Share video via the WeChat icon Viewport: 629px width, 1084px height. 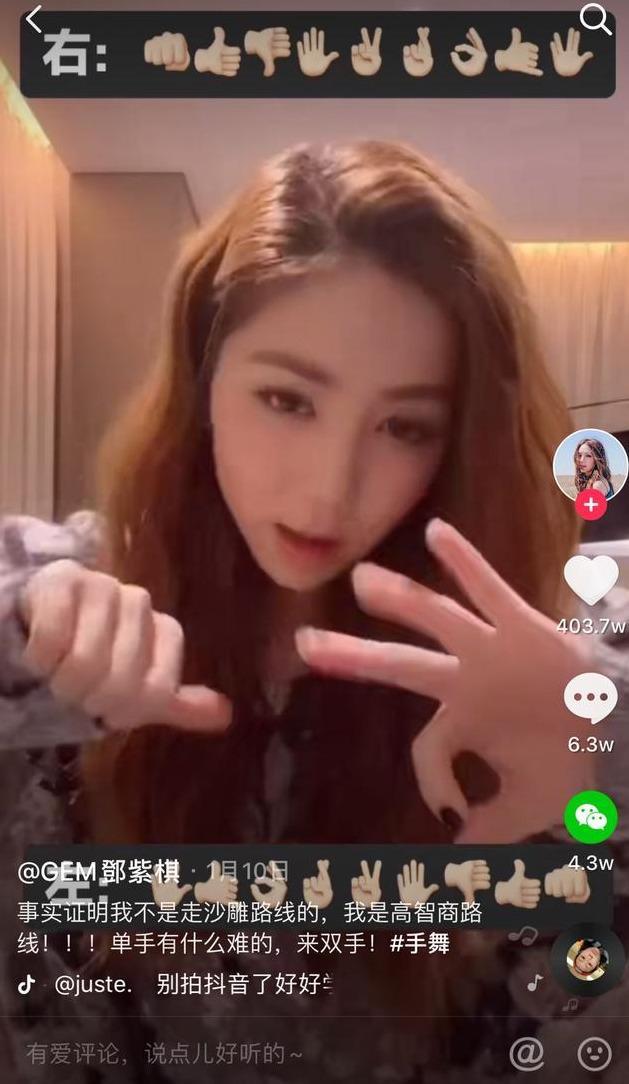(591, 816)
